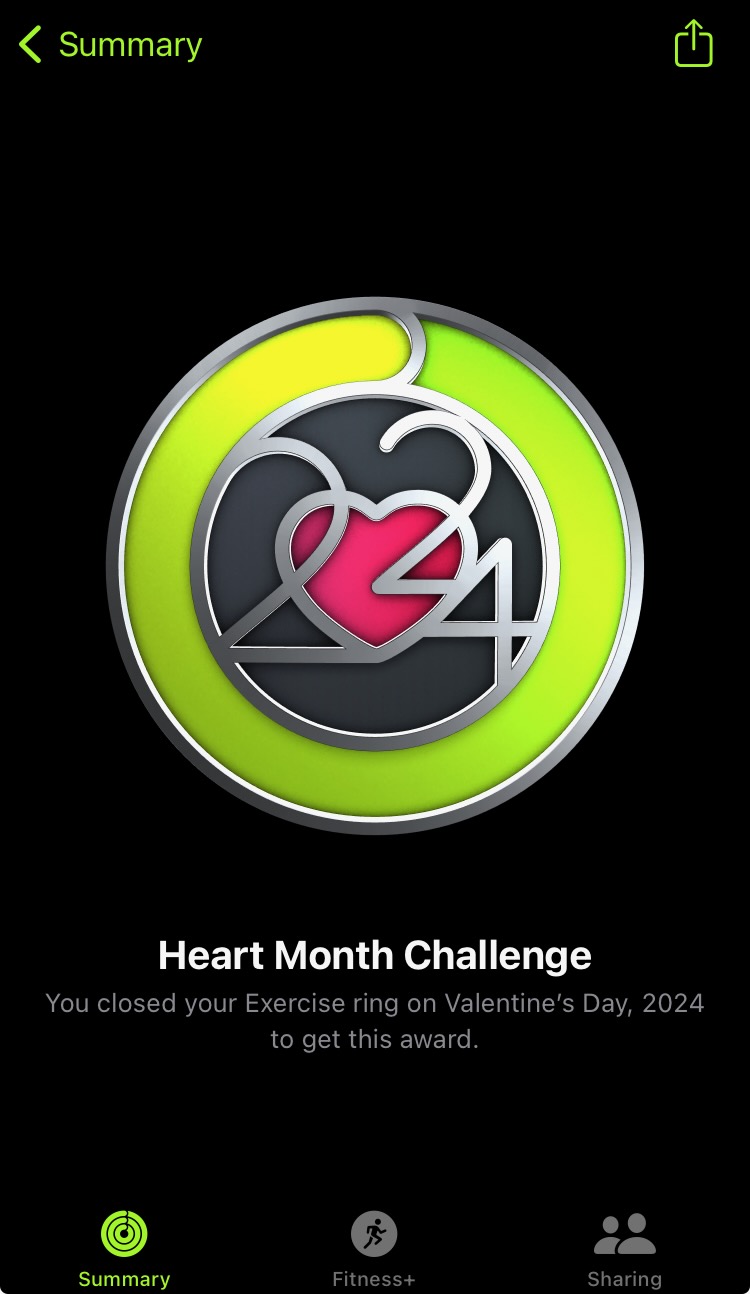Viewport: 750px width, 1294px height.
Task: Switch to the Fitness+ tab
Action: coord(374,1249)
